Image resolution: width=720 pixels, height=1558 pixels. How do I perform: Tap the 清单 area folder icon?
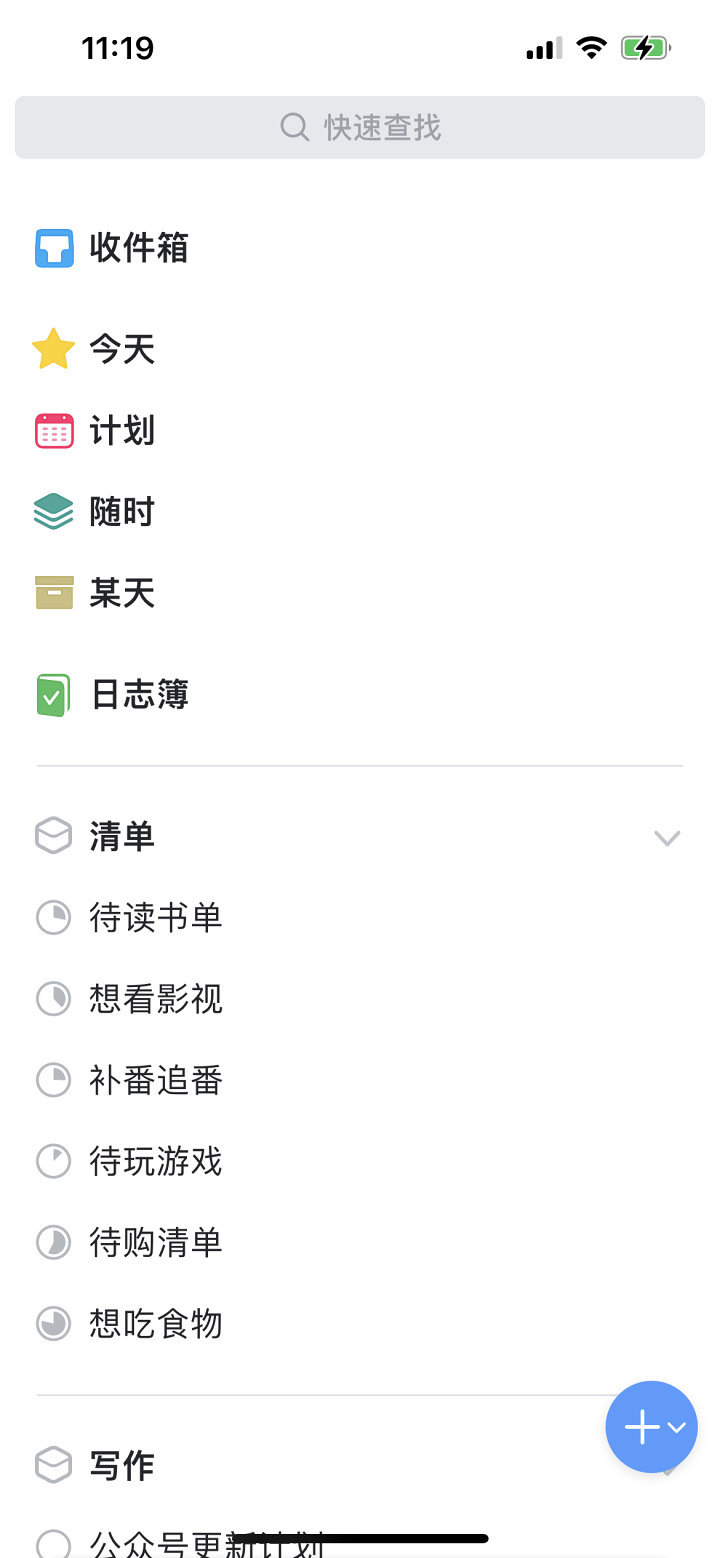coord(53,836)
